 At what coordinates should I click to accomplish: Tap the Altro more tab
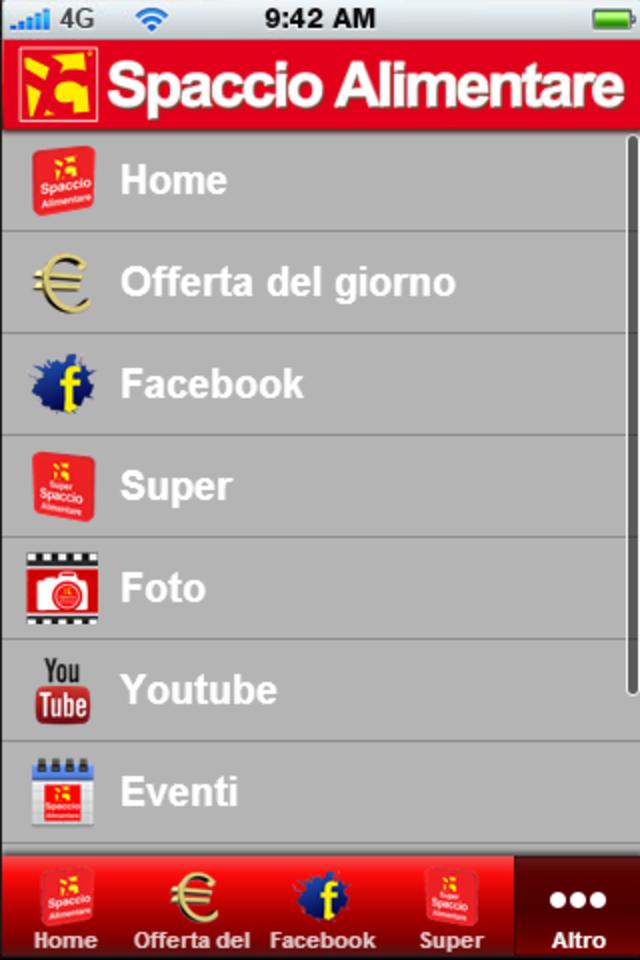coord(578,908)
